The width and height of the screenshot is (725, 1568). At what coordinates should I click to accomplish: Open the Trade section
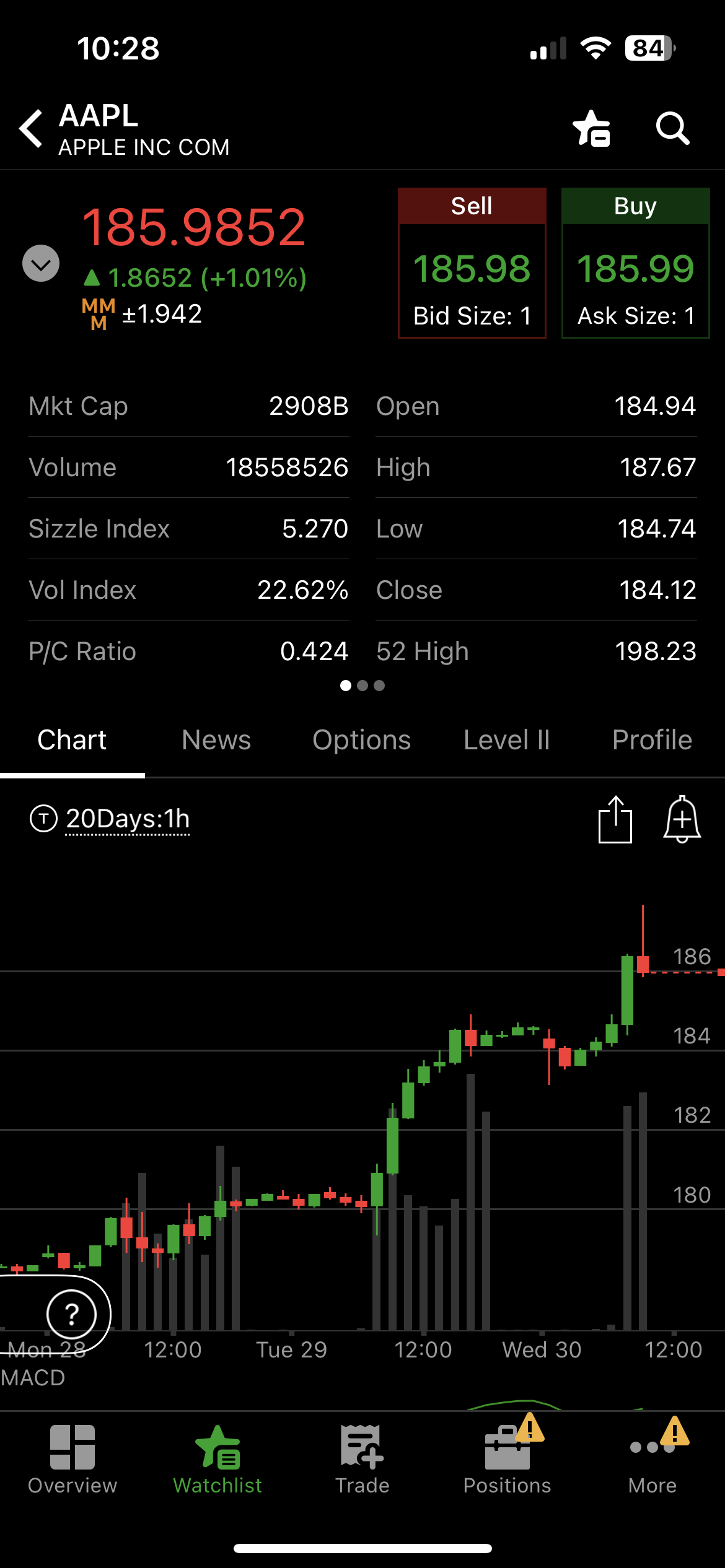tap(362, 1460)
